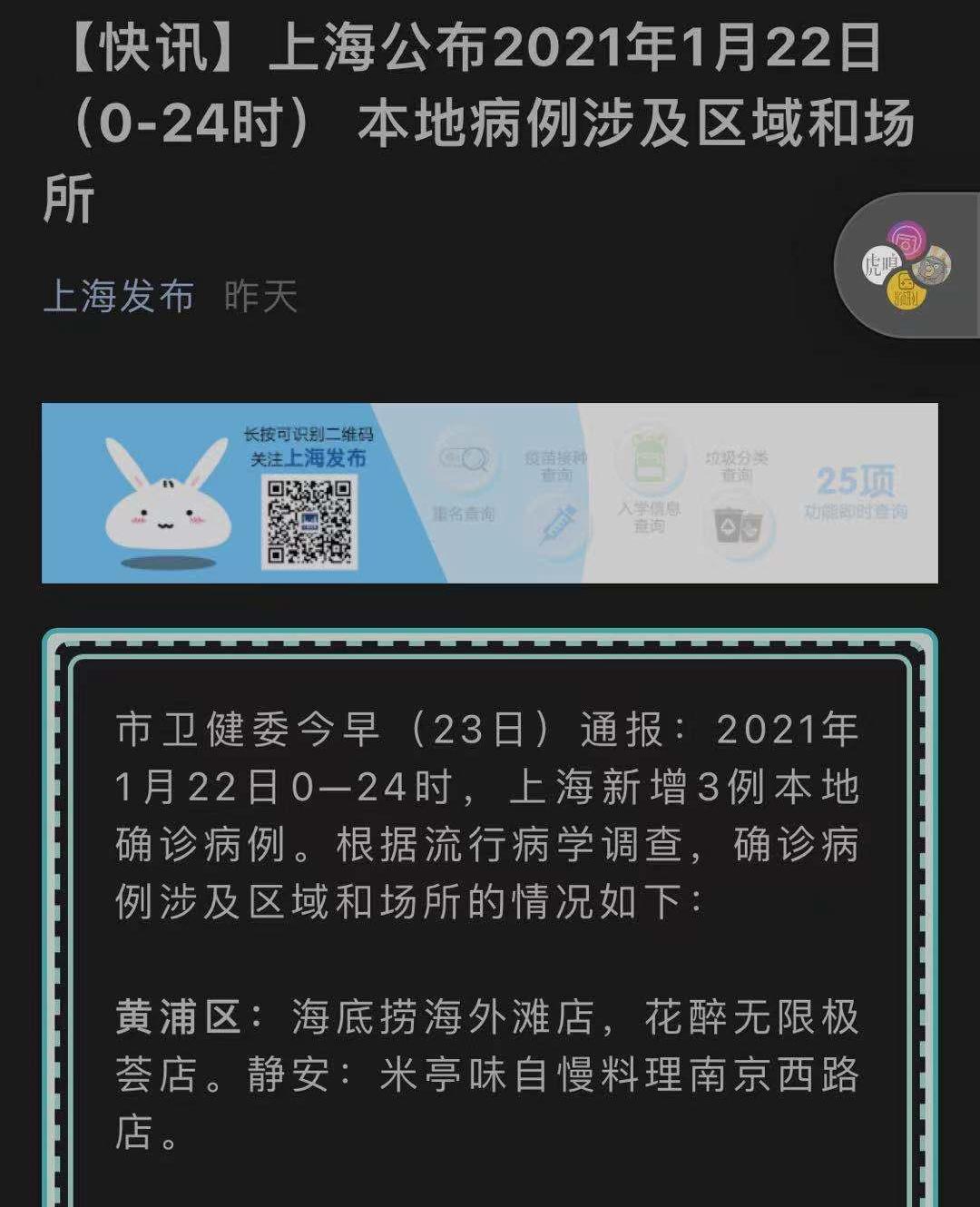
Task: Open the floating mini-program shortcuts bubble
Action: click(906, 265)
